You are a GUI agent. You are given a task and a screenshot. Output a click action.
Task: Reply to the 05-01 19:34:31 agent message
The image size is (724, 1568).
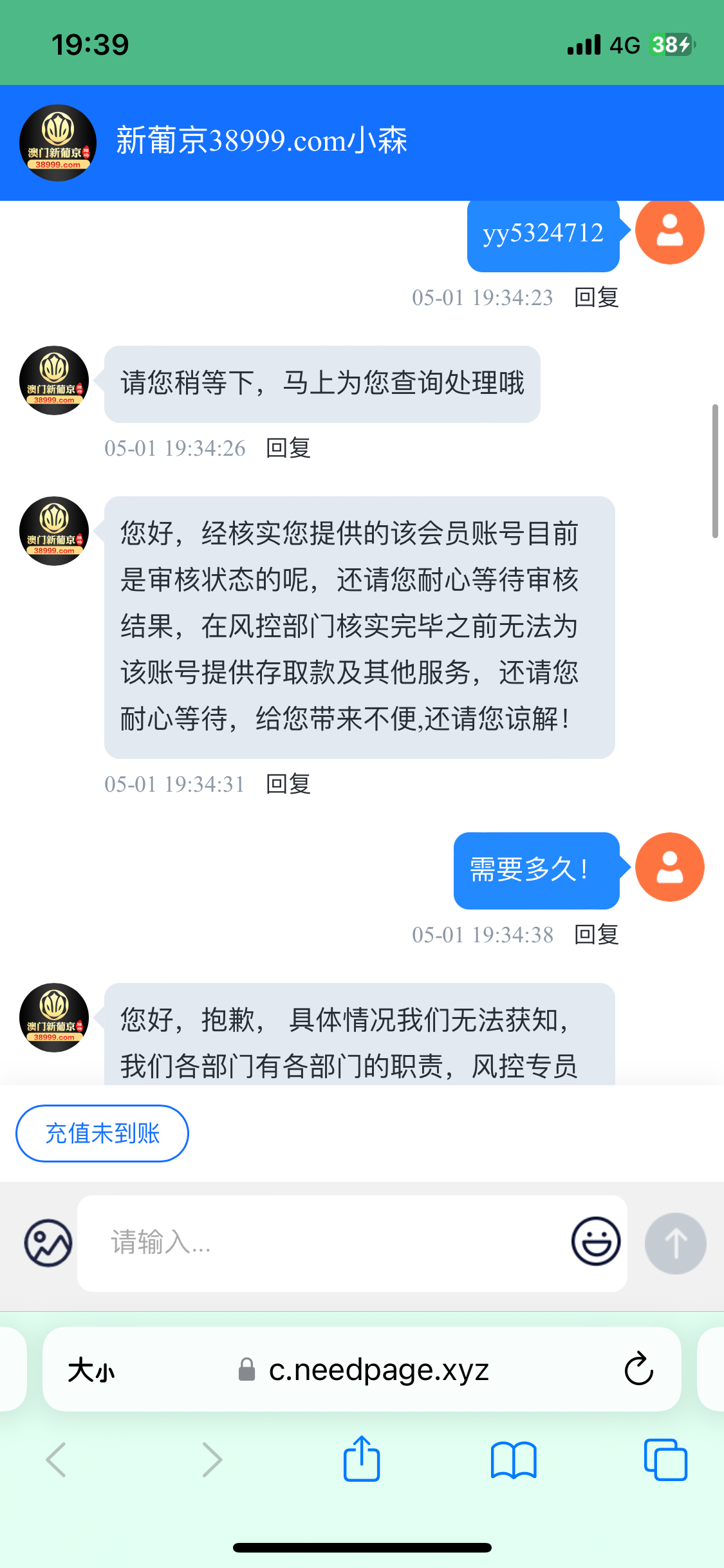click(x=288, y=784)
